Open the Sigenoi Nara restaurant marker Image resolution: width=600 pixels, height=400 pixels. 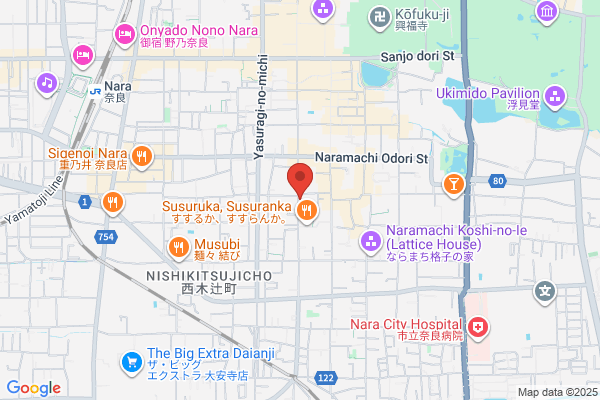tap(142, 157)
